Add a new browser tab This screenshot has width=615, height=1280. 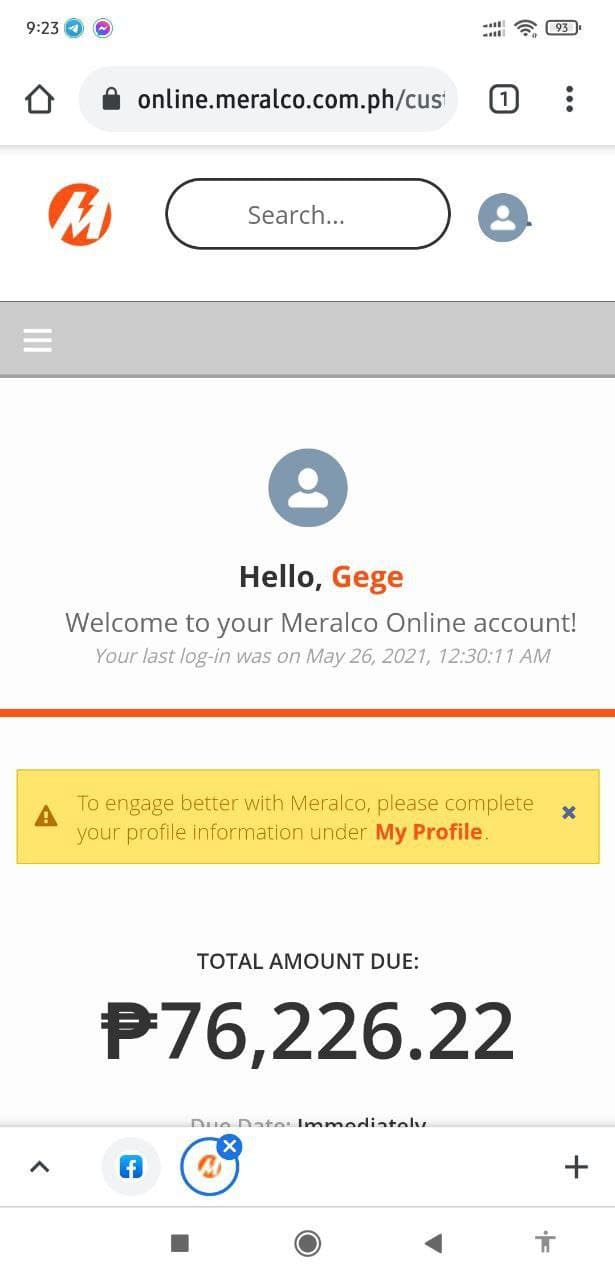(576, 1166)
